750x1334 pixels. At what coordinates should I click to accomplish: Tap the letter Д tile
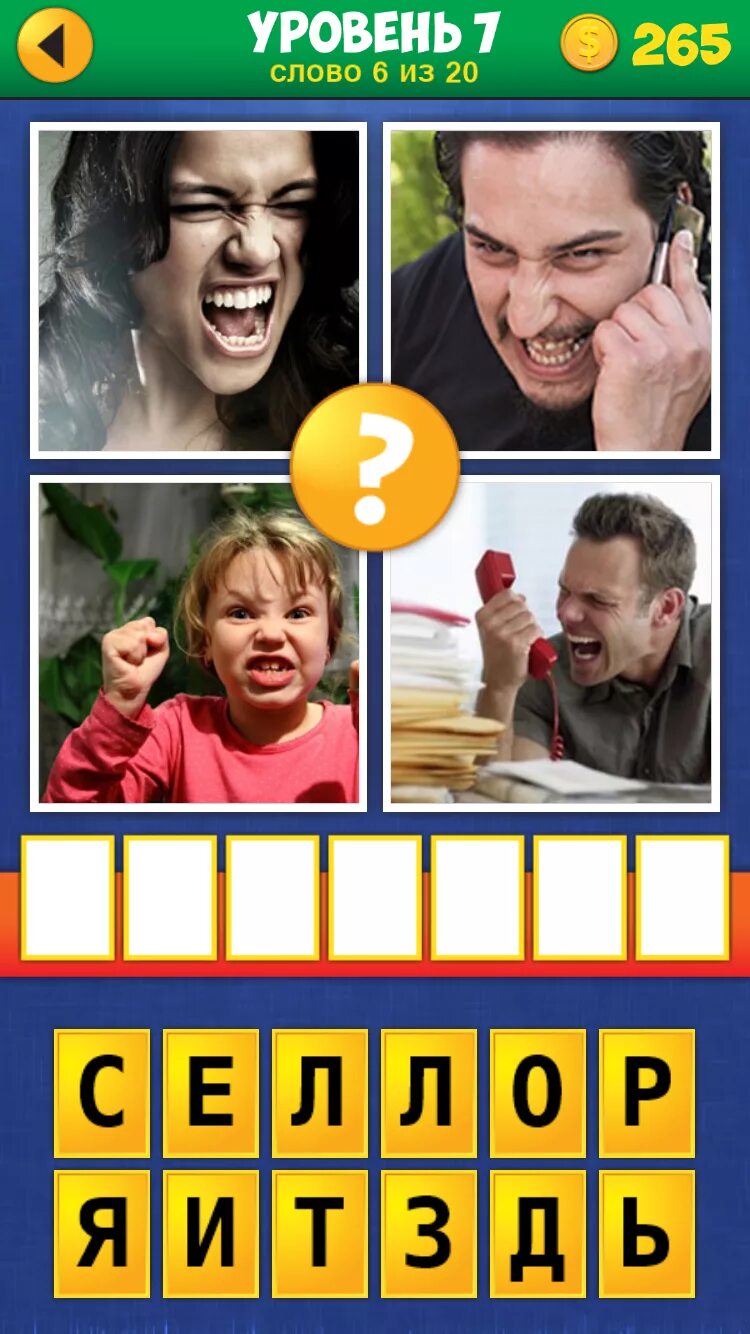538,1234
